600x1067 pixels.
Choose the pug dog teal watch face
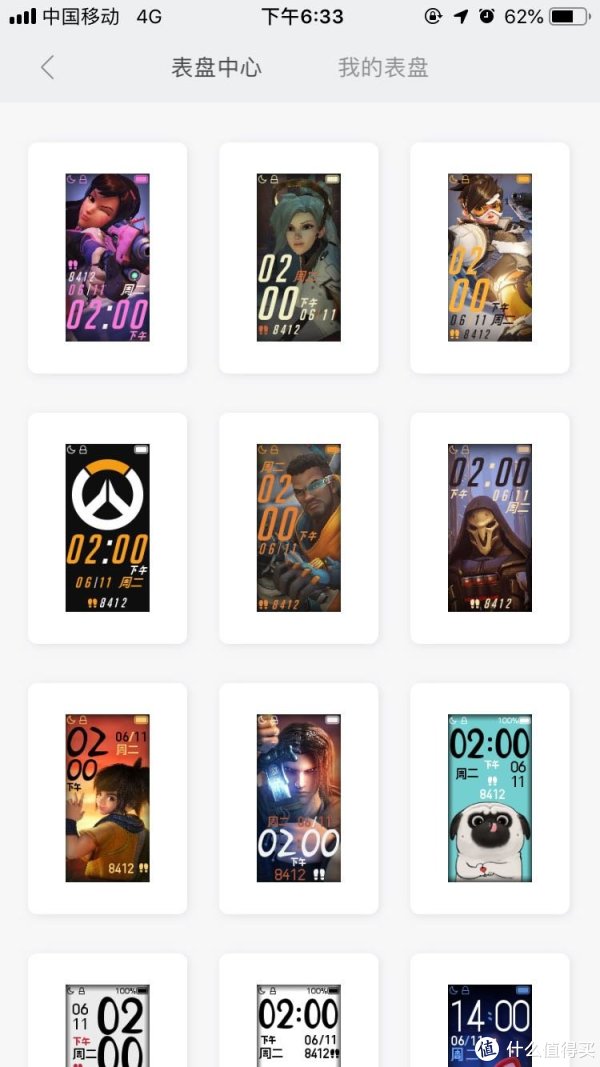tap(490, 798)
